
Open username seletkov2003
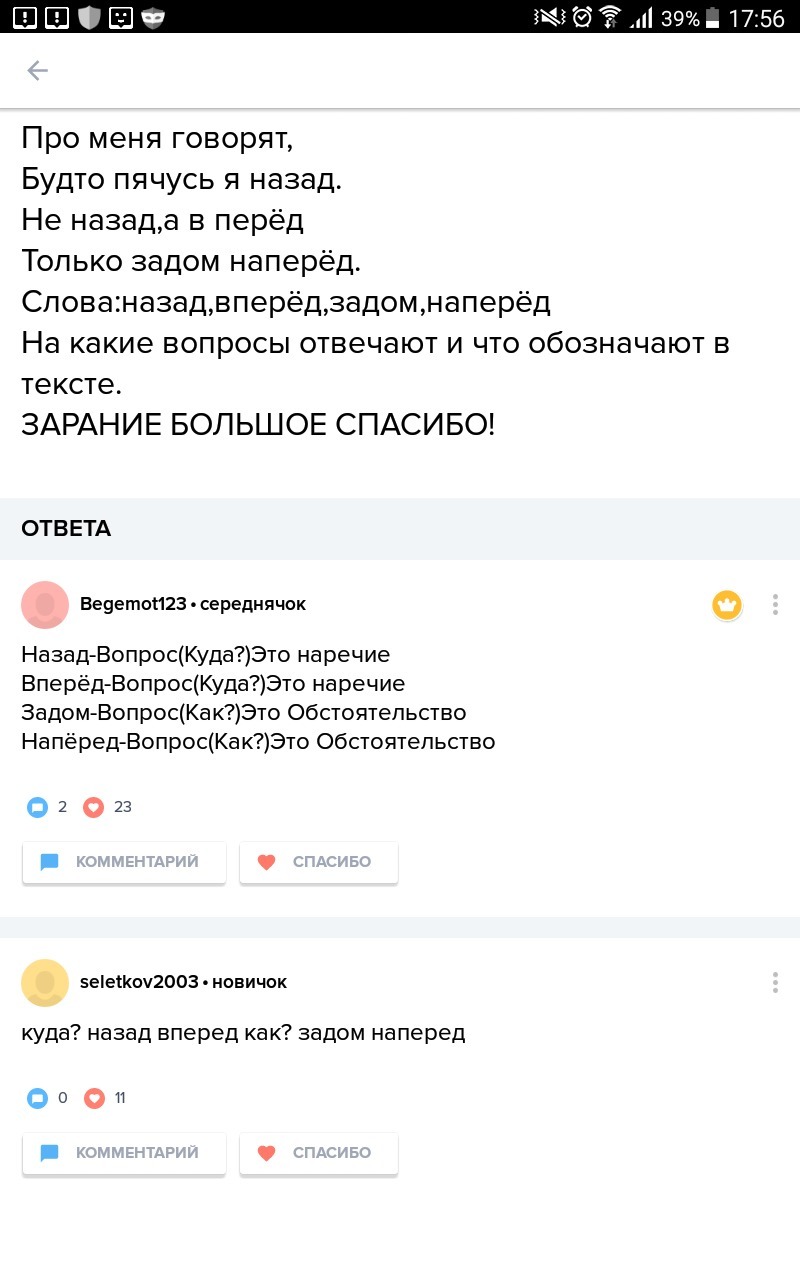tap(139, 982)
